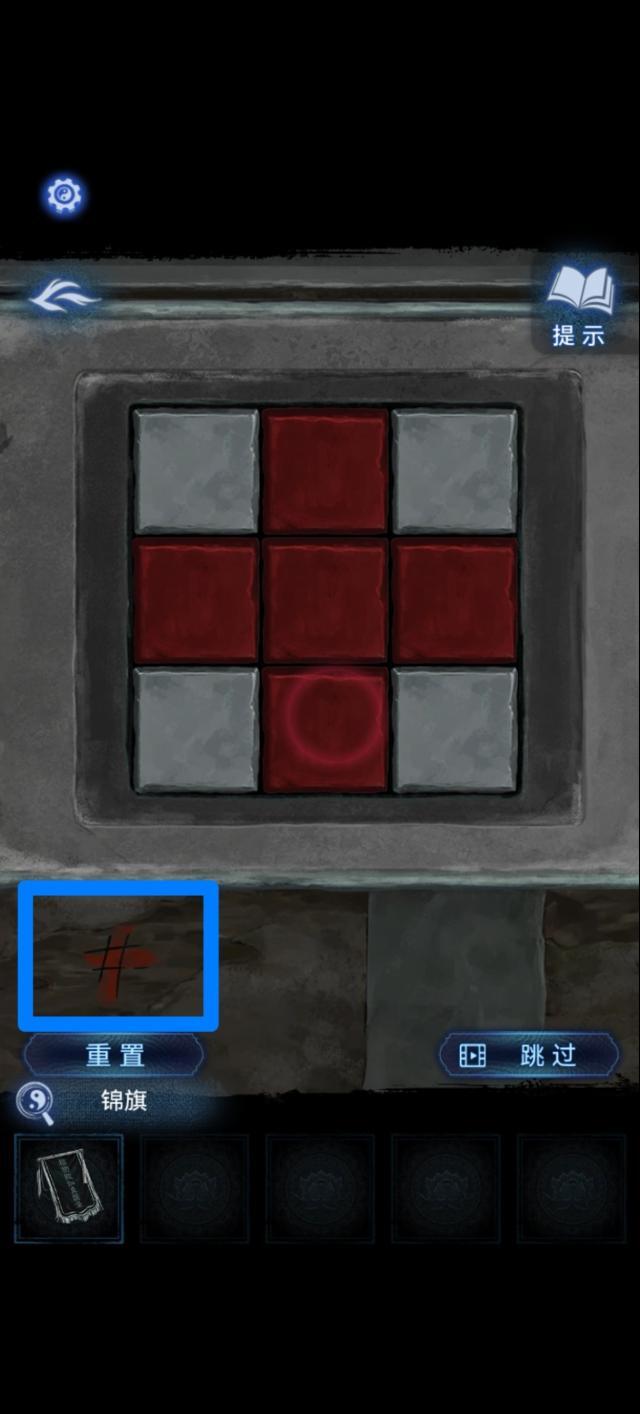Screen dimensions: 640x1414
Task: Tap the middle-left red tile
Action: 196,601
